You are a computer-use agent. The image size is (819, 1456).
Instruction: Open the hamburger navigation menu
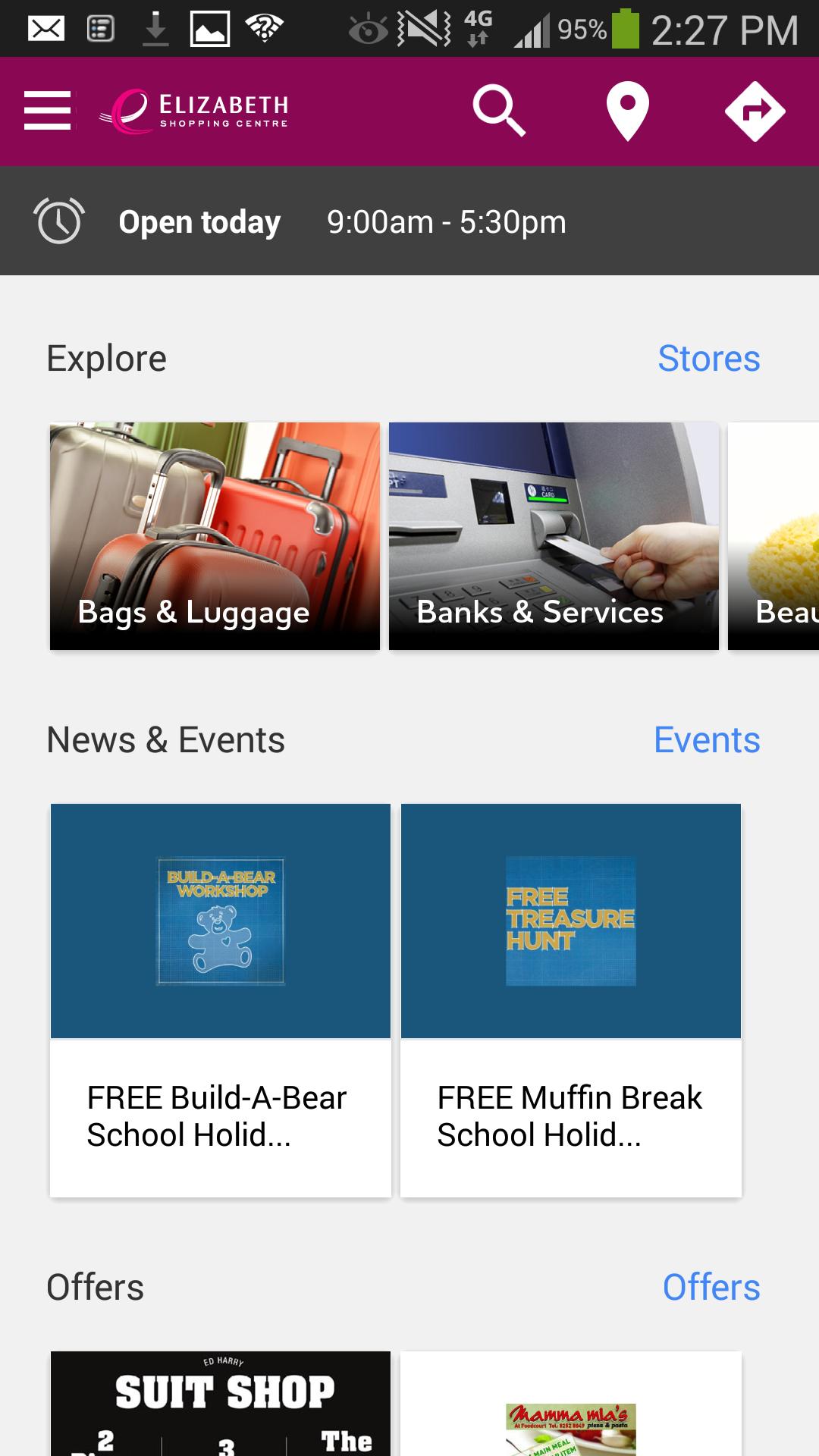click(x=47, y=111)
